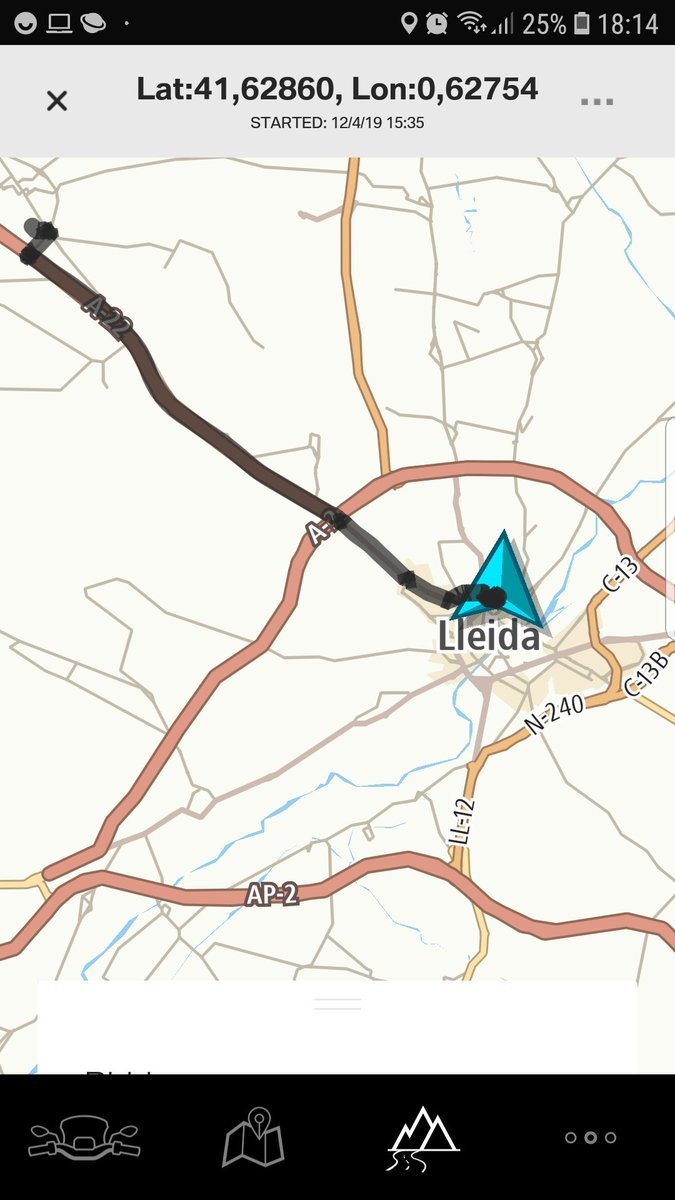Open the map location tab
Screen dimensions: 675x1200
[253, 1137]
